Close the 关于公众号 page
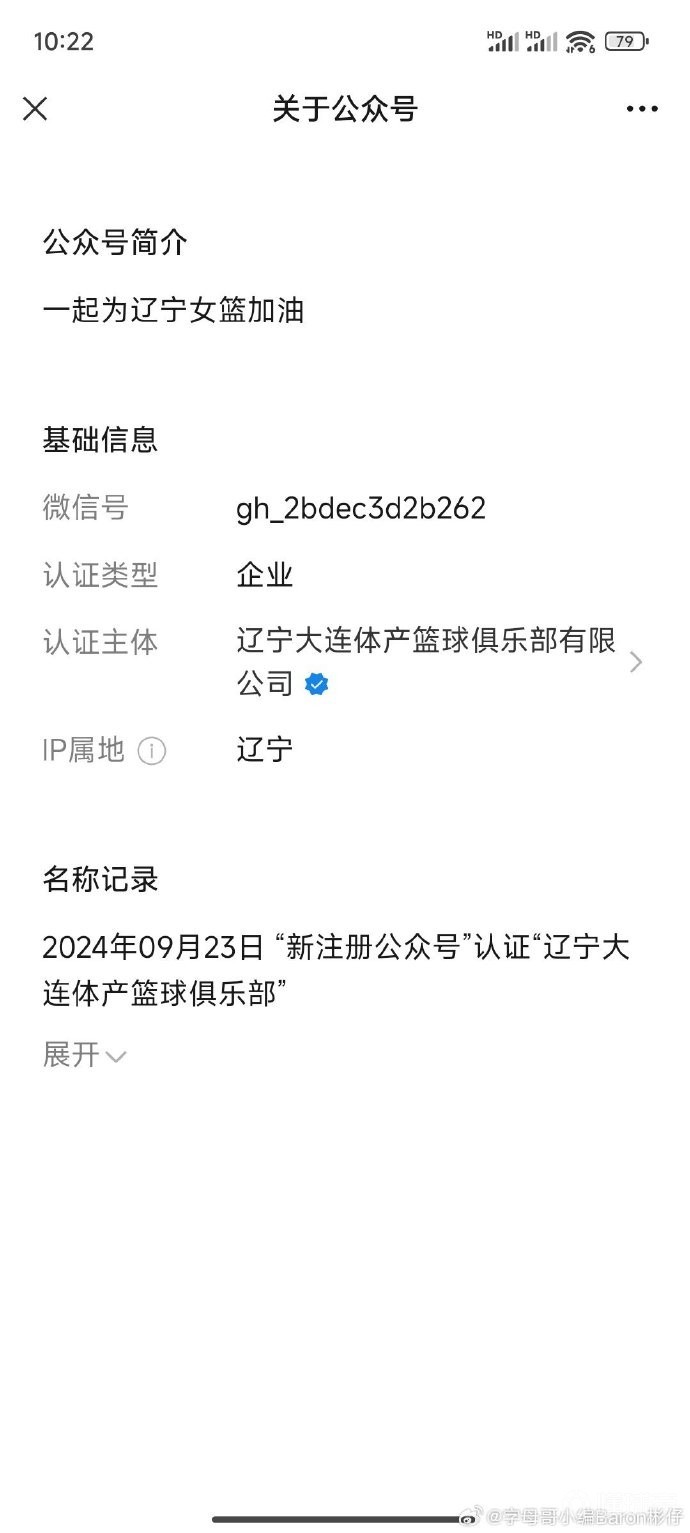 pyautogui.click(x=35, y=109)
